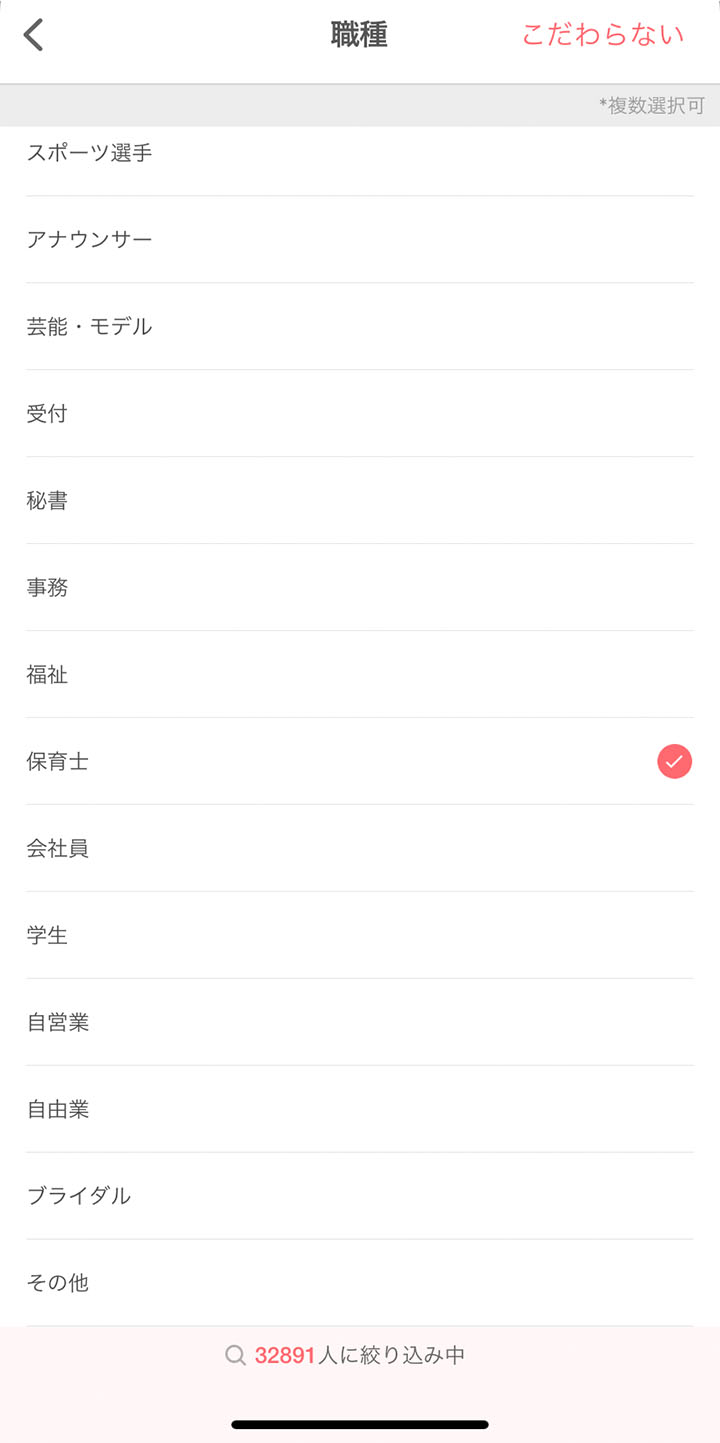The width and height of the screenshot is (720, 1443).
Task: Choose ブライダル in the list
Action: point(360,1197)
